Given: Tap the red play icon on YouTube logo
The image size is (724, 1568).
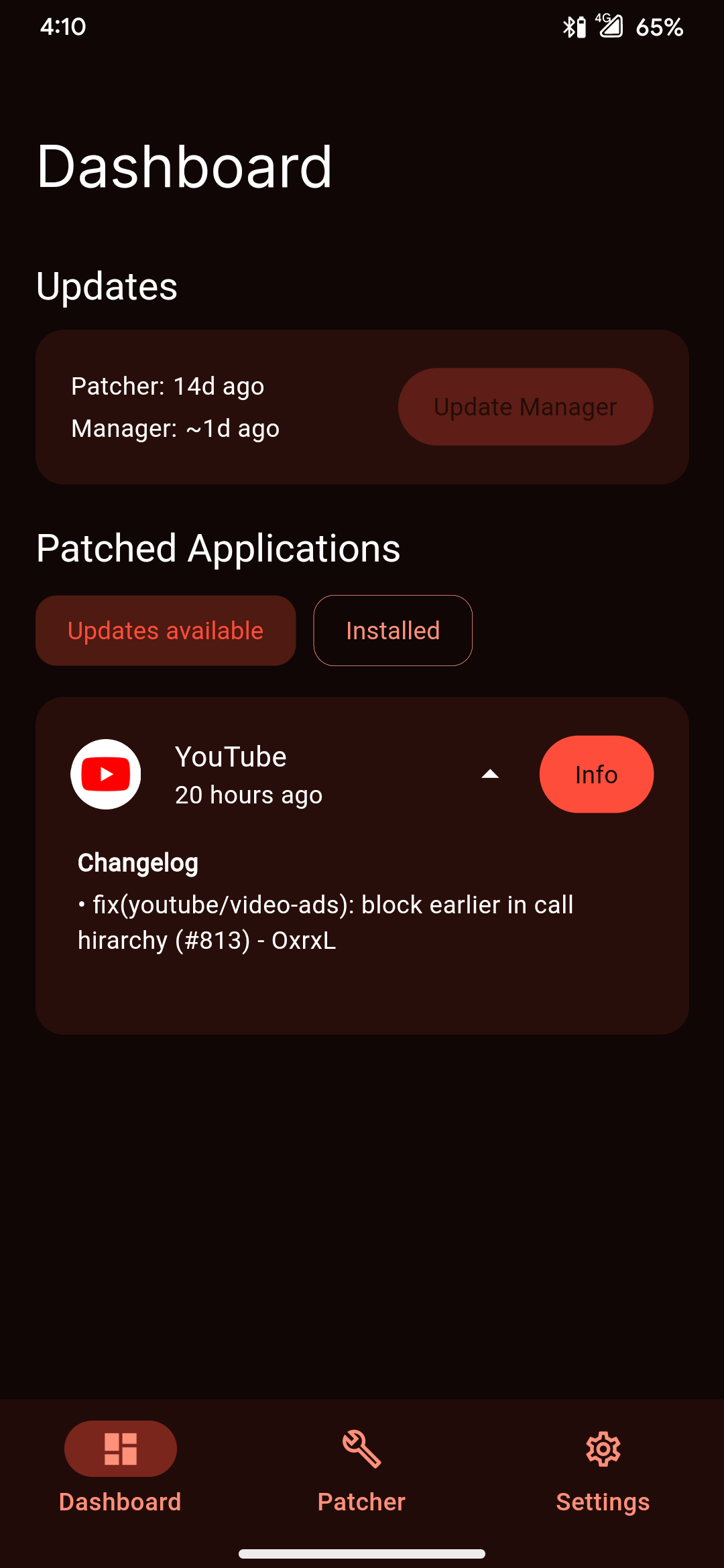Looking at the screenshot, I should pos(105,774).
